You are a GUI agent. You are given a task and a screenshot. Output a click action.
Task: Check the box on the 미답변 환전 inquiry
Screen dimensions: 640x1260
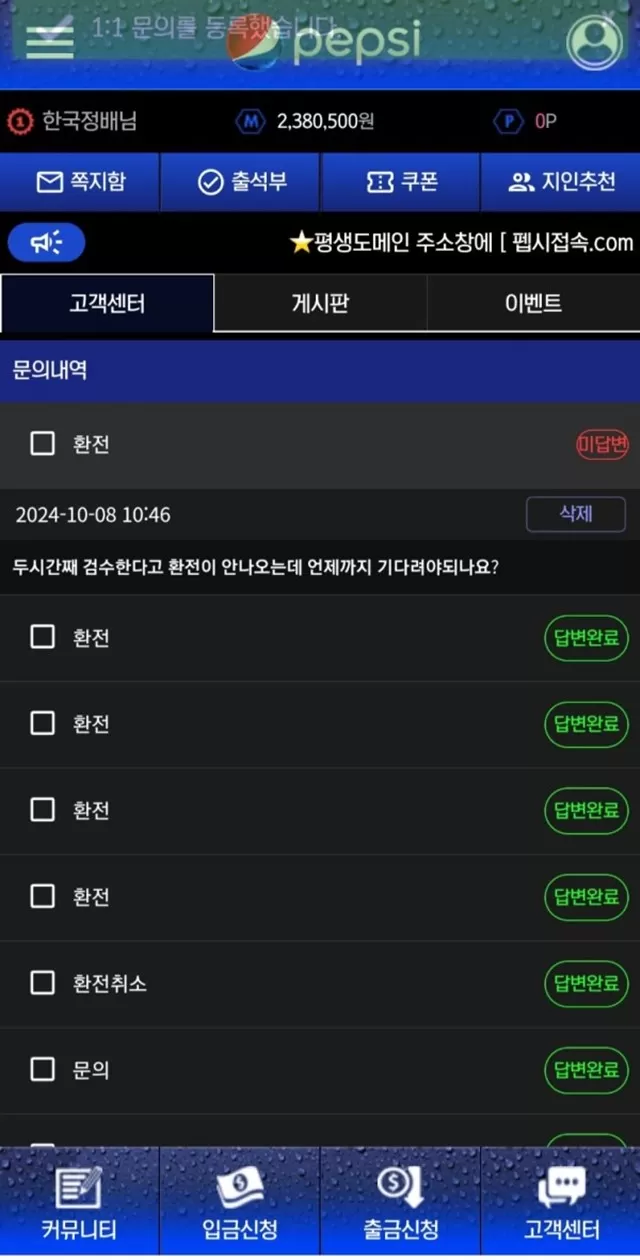tap(42, 444)
